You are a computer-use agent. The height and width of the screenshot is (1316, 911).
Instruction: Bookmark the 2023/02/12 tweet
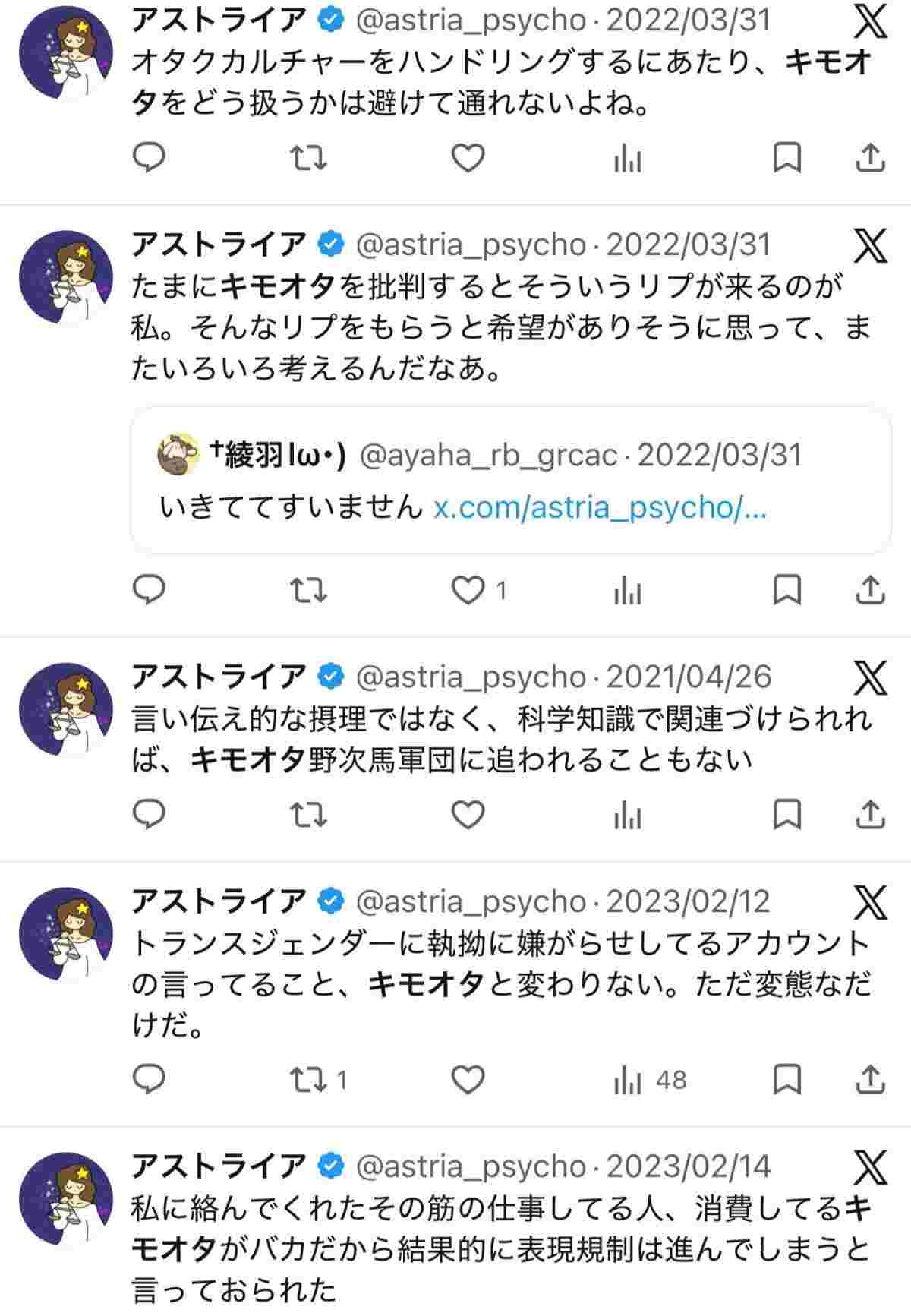pyautogui.click(x=786, y=1079)
